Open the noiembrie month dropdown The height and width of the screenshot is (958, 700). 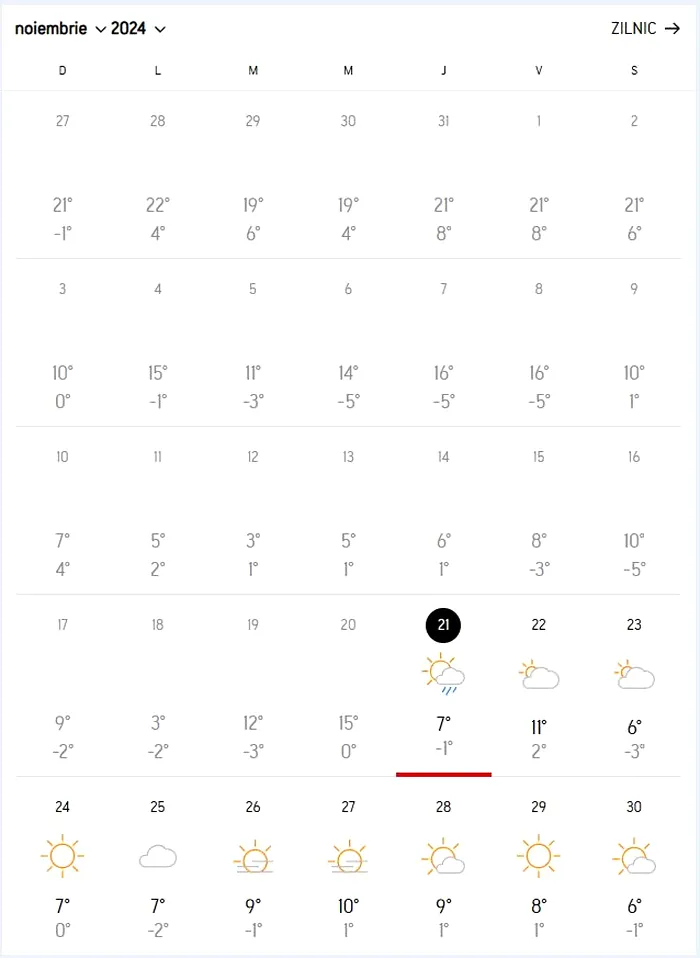(60, 28)
